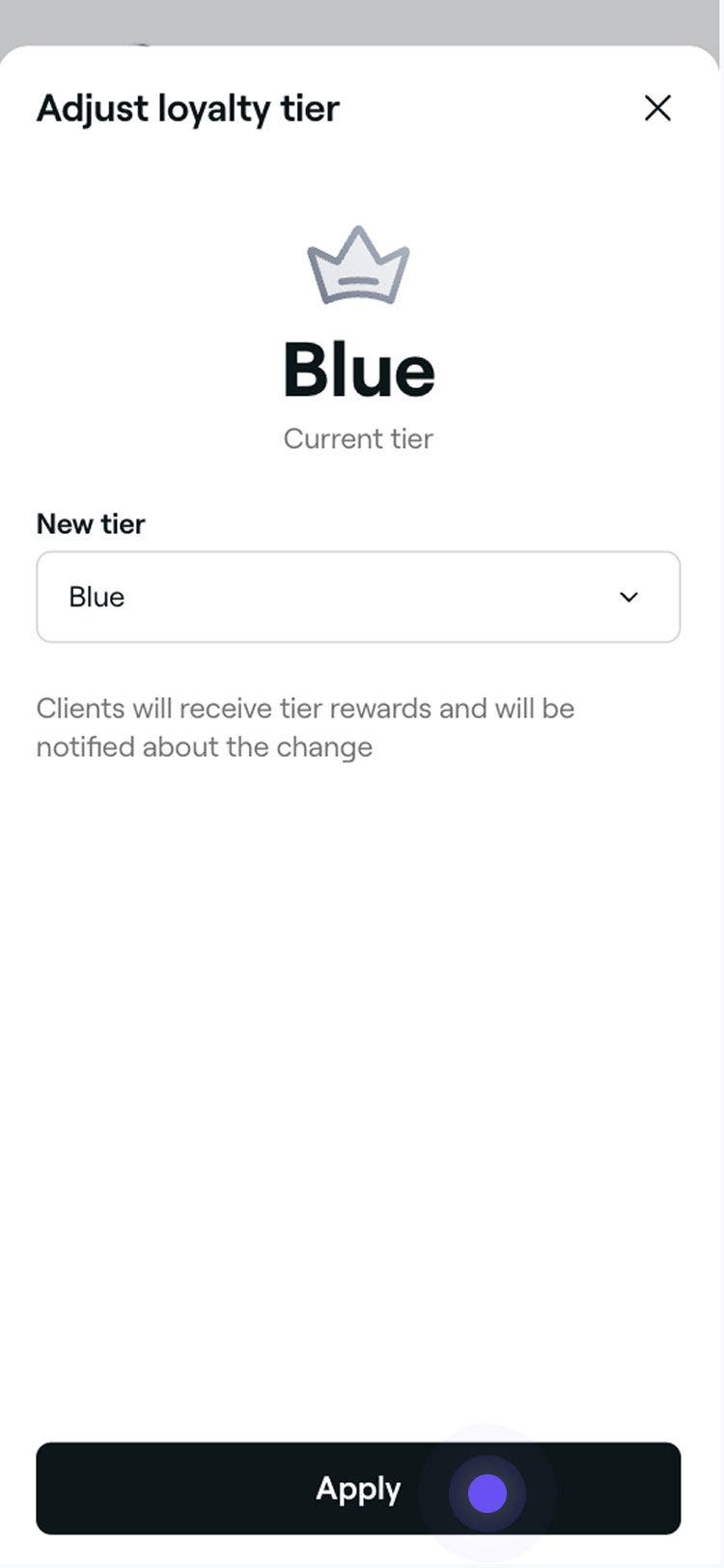Image resolution: width=724 pixels, height=1568 pixels.
Task: Close the Adjust loyalty tier dialog
Action: coord(657,108)
